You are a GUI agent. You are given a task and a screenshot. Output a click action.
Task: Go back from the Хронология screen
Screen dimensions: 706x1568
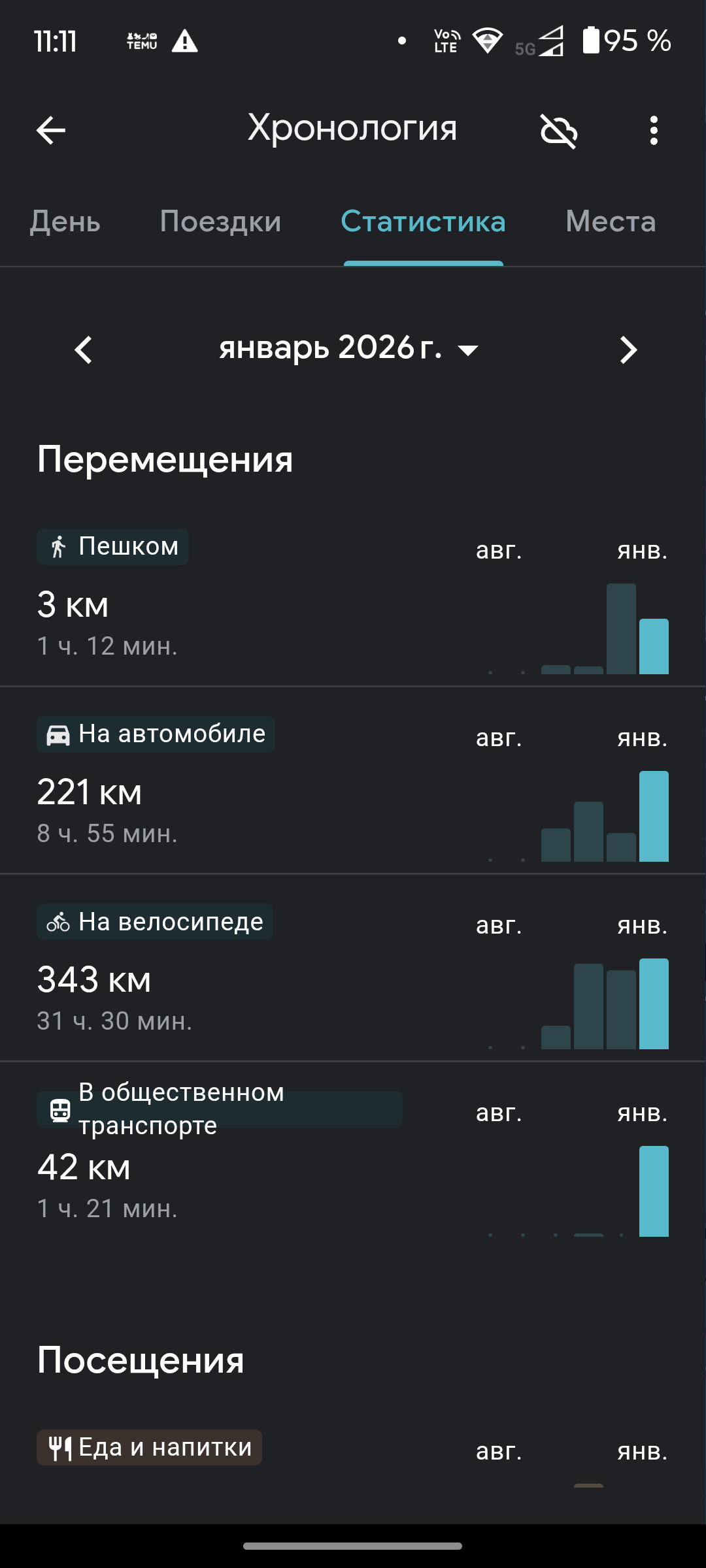[x=51, y=130]
